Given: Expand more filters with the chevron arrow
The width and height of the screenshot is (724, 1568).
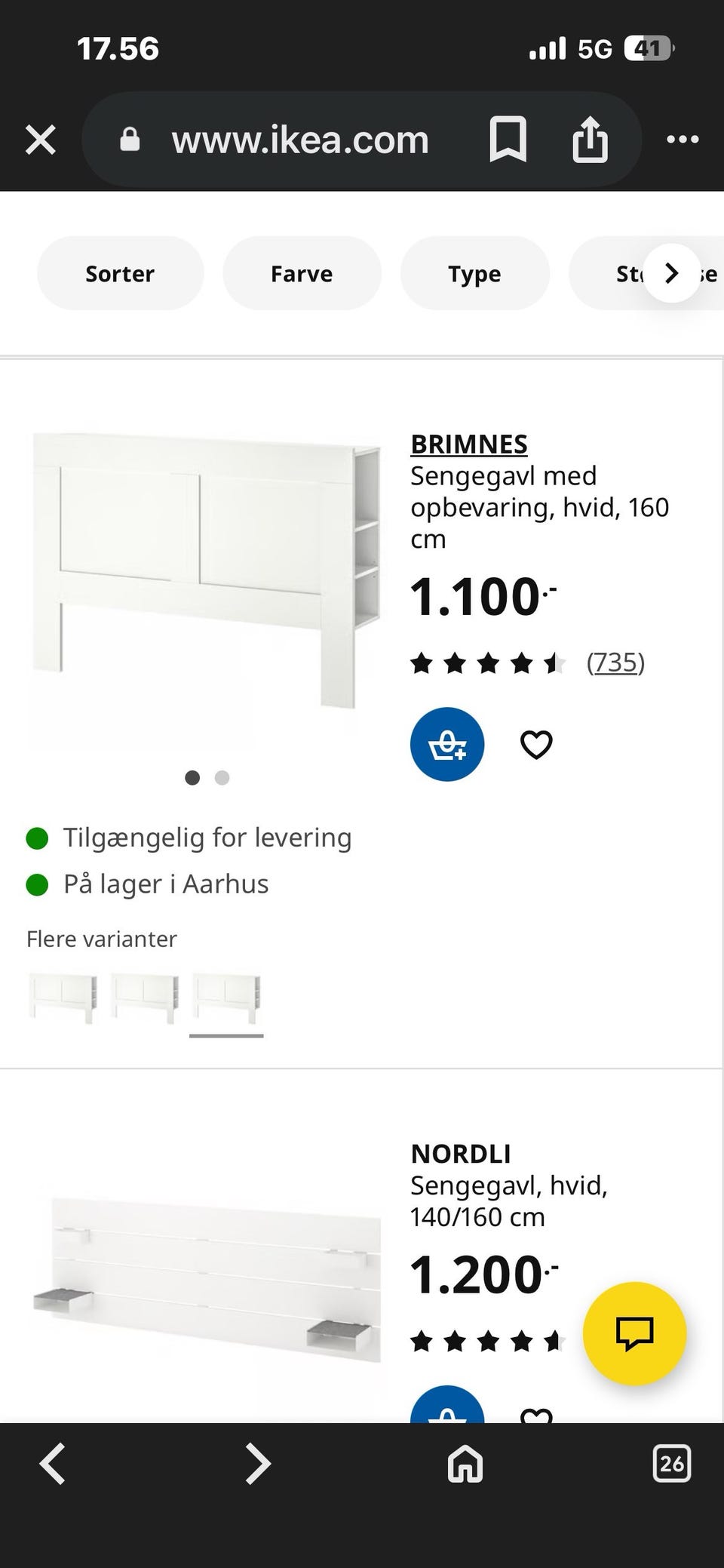Looking at the screenshot, I should [x=670, y=273].
